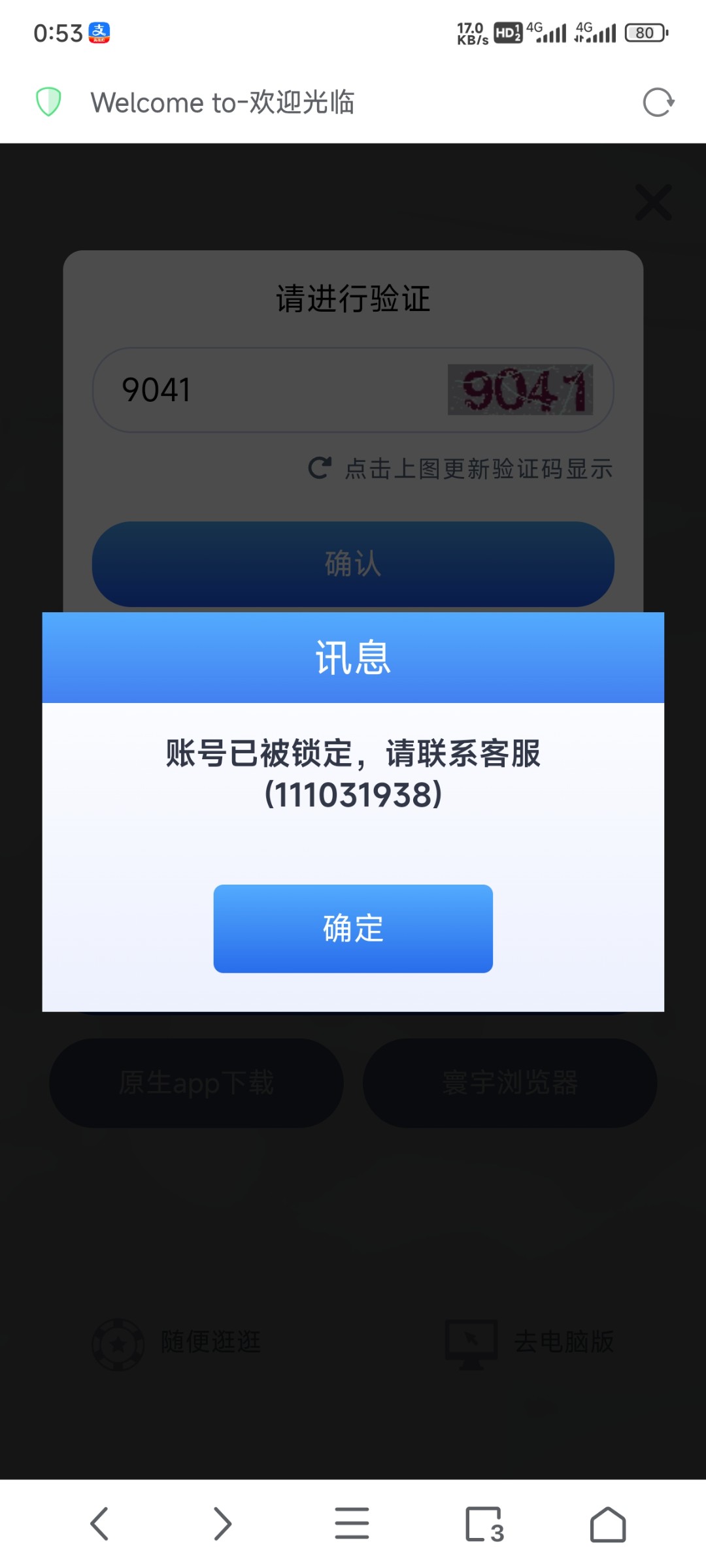The width and height of the screenshot is (706, 1568).
Task: Tap 确定 to dismiss the message dialog
Action: point(353,928)
